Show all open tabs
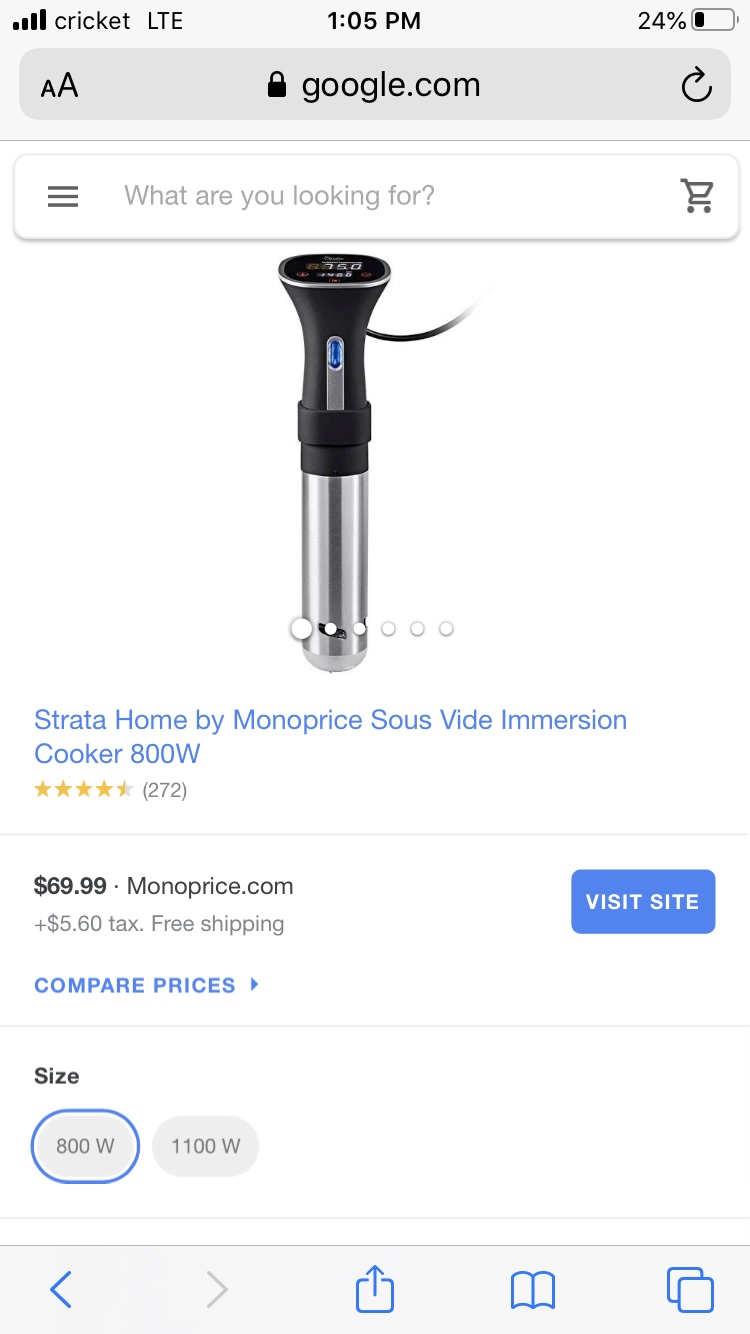The image size is (750, 1334). [689, 1289]
